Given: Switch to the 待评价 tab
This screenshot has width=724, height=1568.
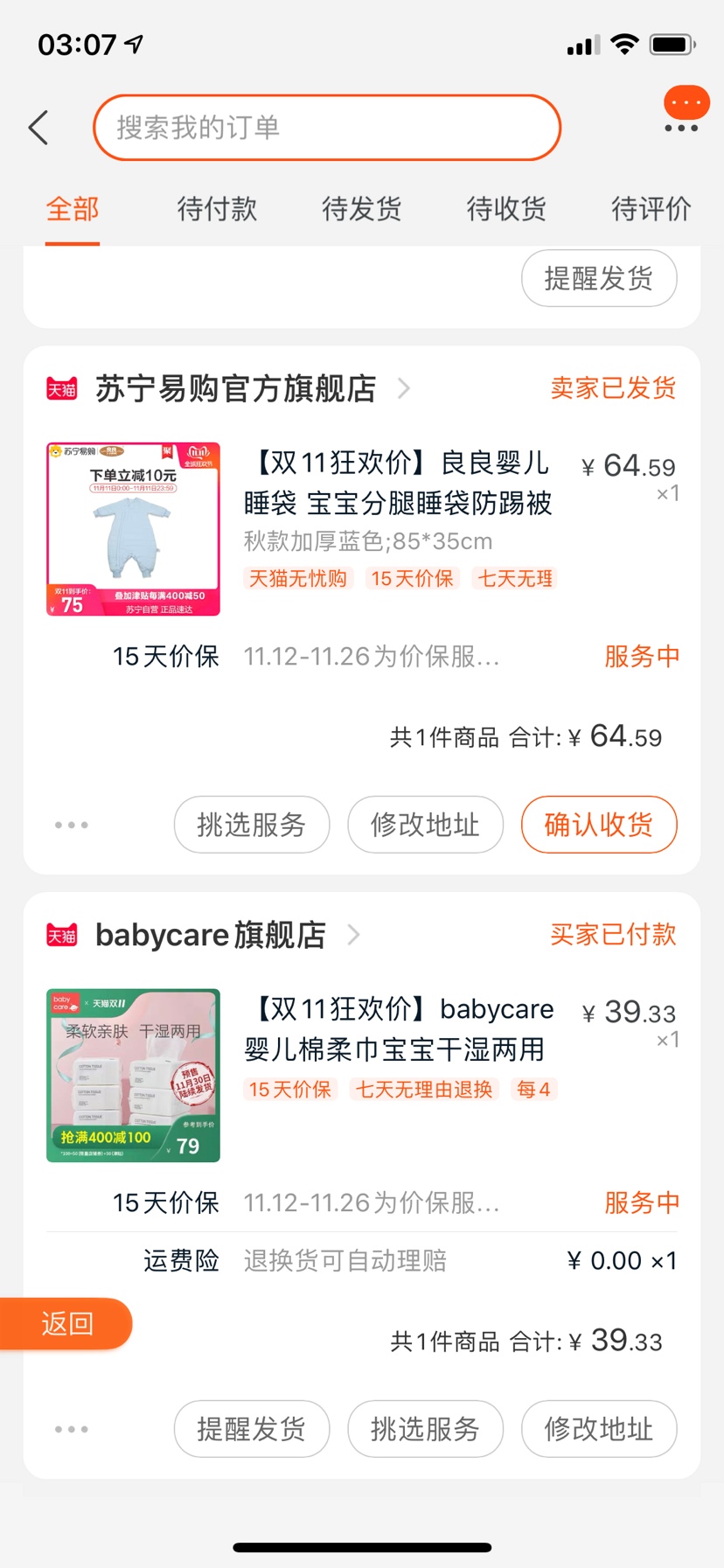Looking at the screenshot, I should pos(651,209).
